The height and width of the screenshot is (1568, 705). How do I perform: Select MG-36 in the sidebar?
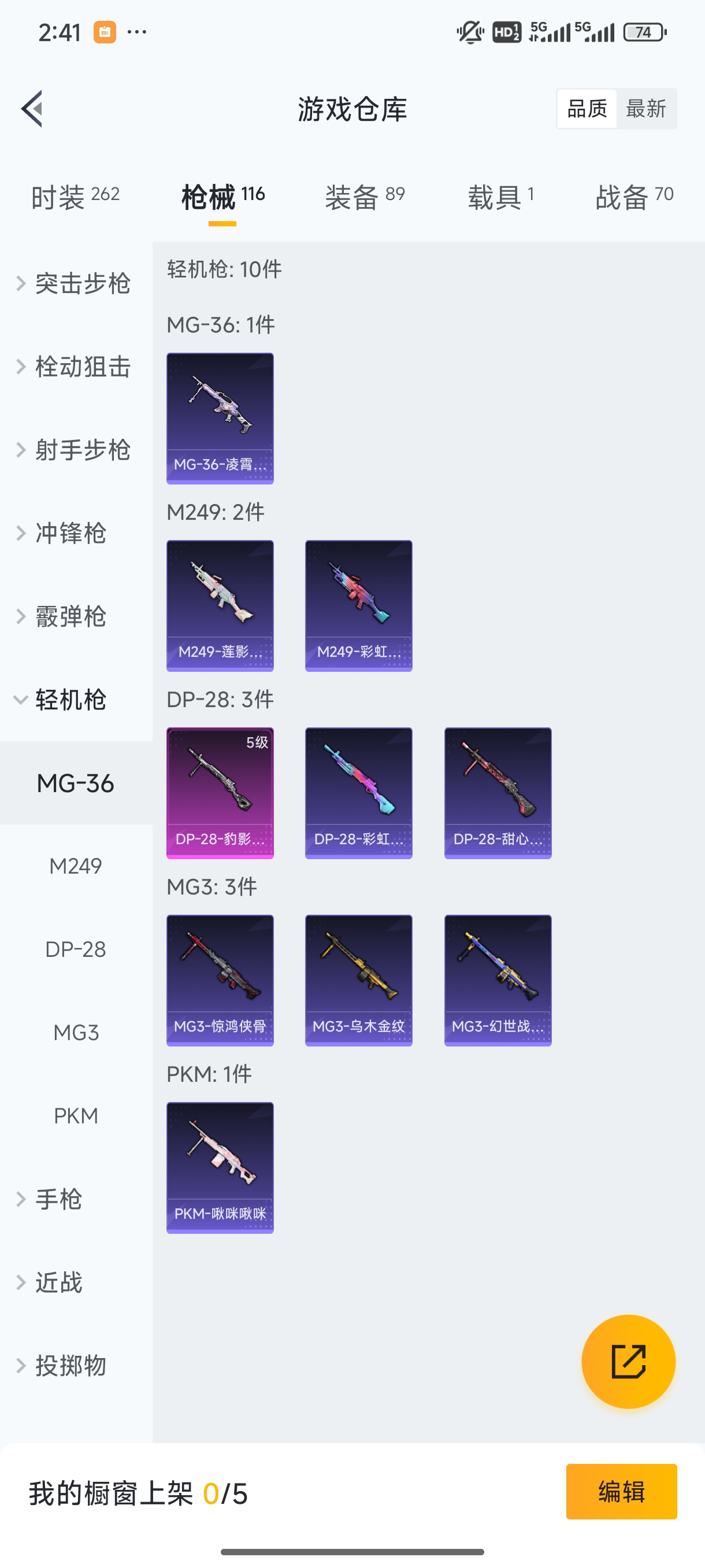76,784
